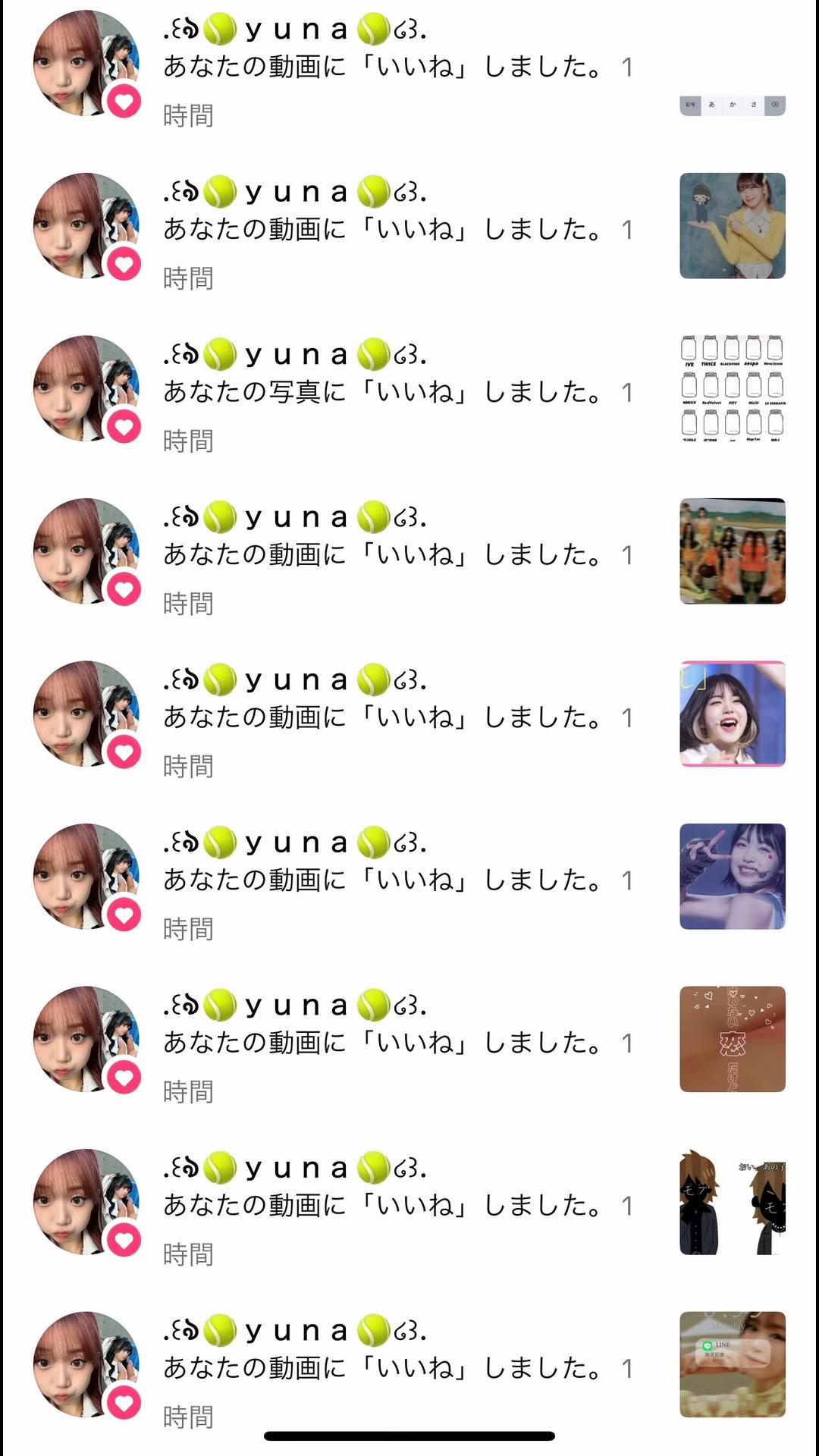This screenshot has width=819, height=1456.
Task: Open the brown video thumbnail with 恋 text
Action: [732, 1039]
